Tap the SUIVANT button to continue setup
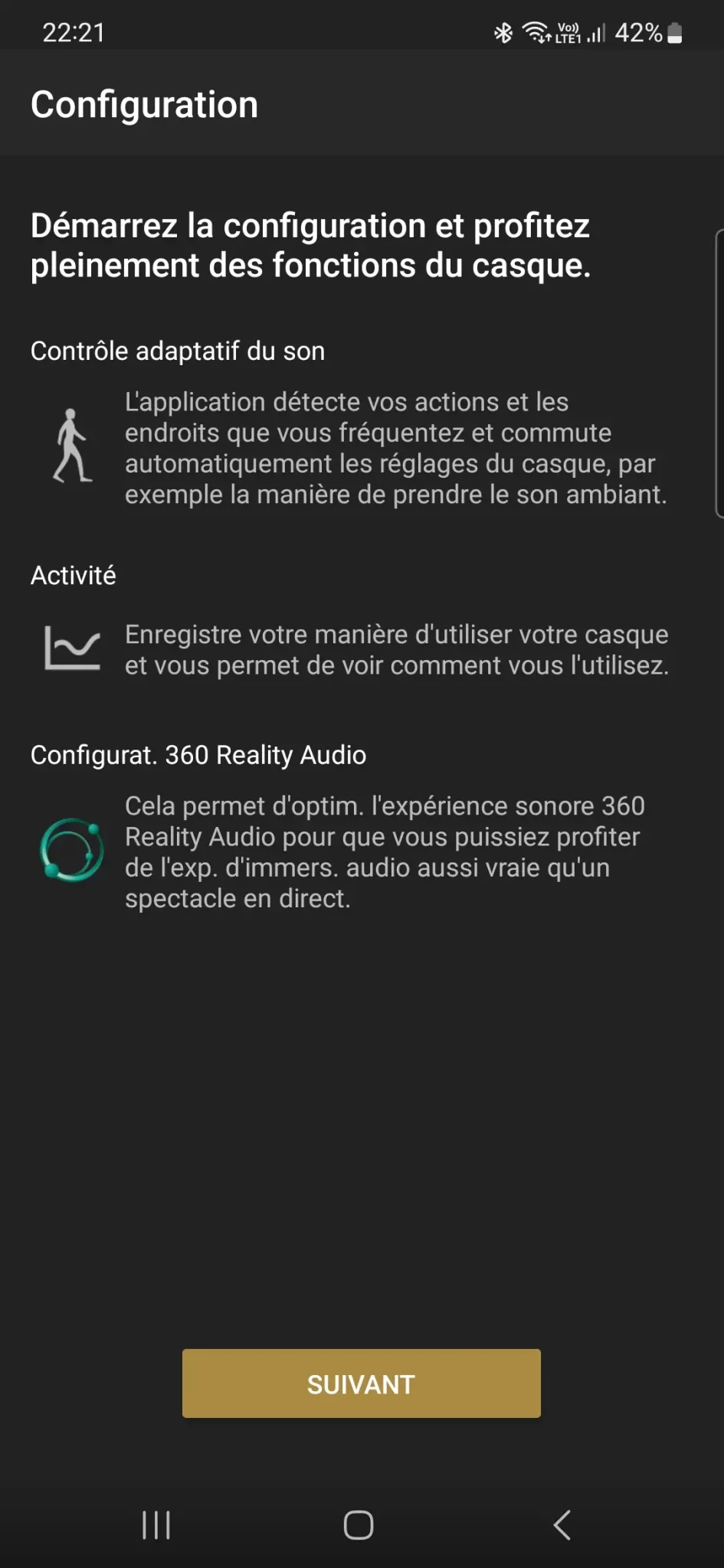 pos(361,1383)
